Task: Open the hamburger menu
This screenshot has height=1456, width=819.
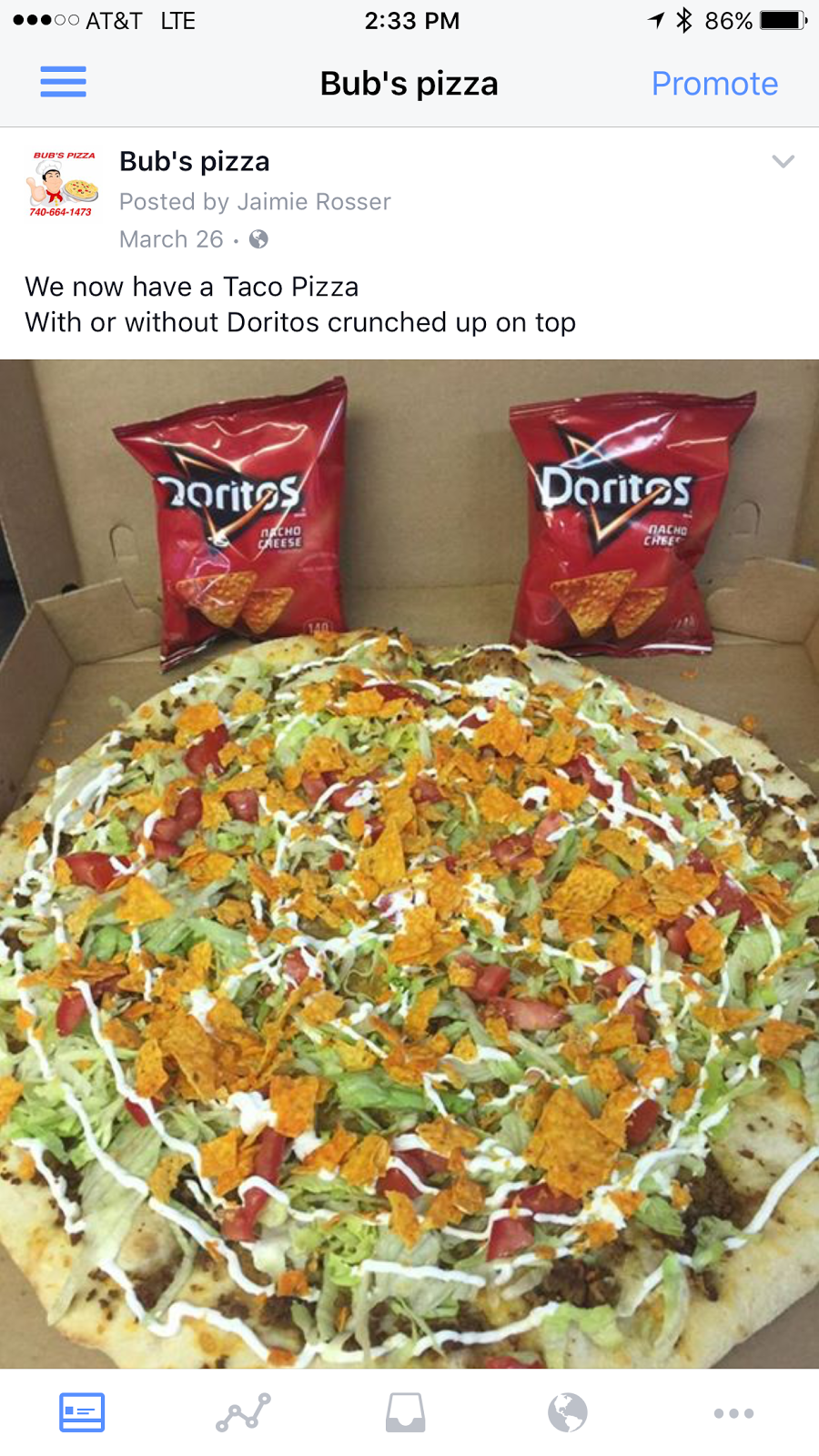Action: [x=63, y=82]
